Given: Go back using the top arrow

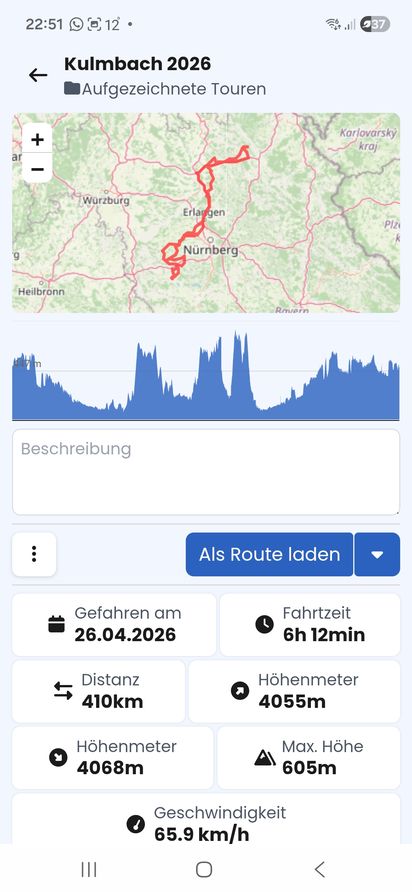Looking at the screenshot, I should point(38,75).
